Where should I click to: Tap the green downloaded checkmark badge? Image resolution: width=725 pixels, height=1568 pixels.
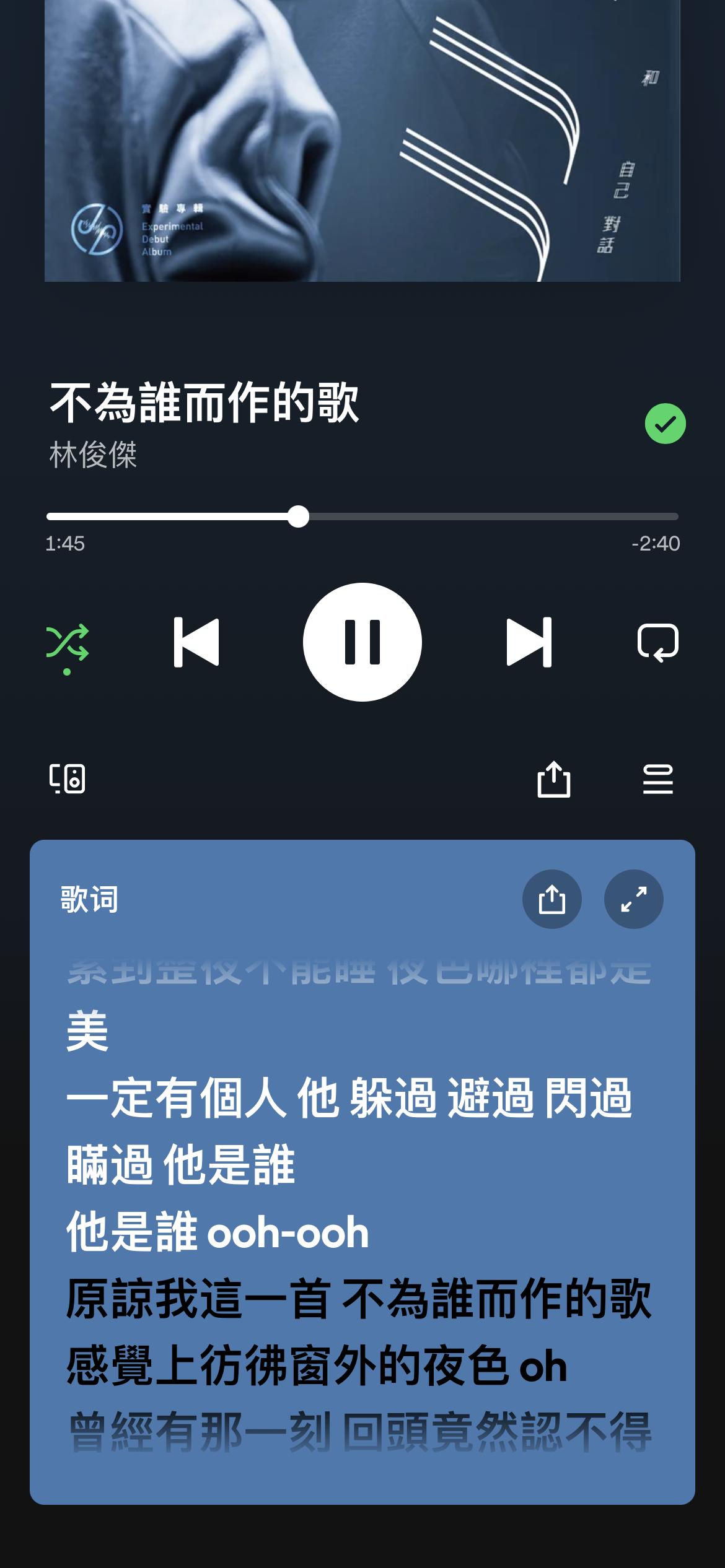[x=664, y=423]
